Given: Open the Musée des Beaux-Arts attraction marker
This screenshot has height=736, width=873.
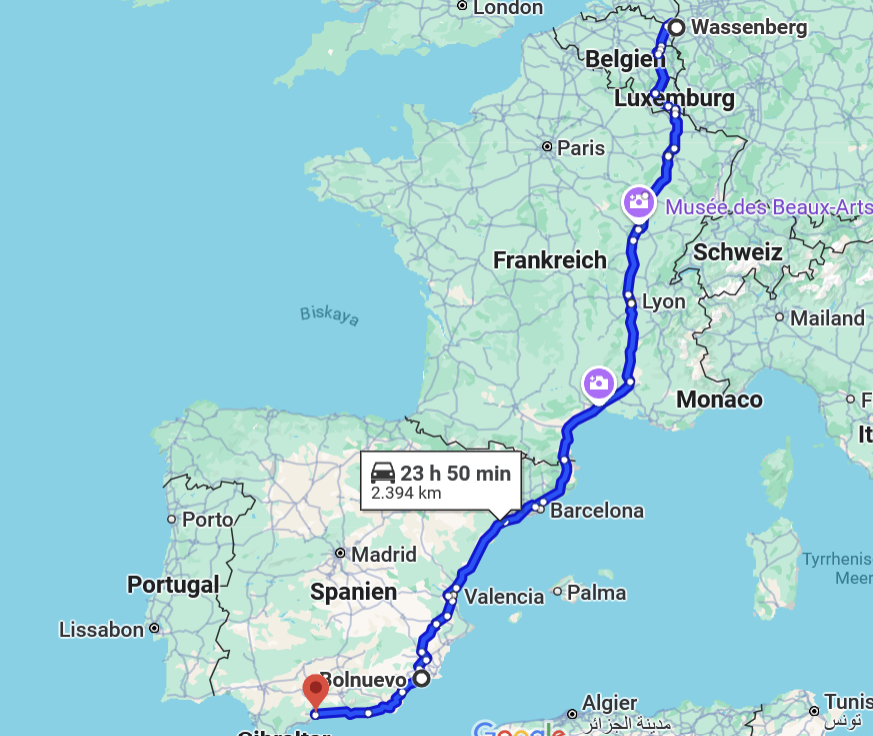Looking at the screenshot, I should pos(638,203).
